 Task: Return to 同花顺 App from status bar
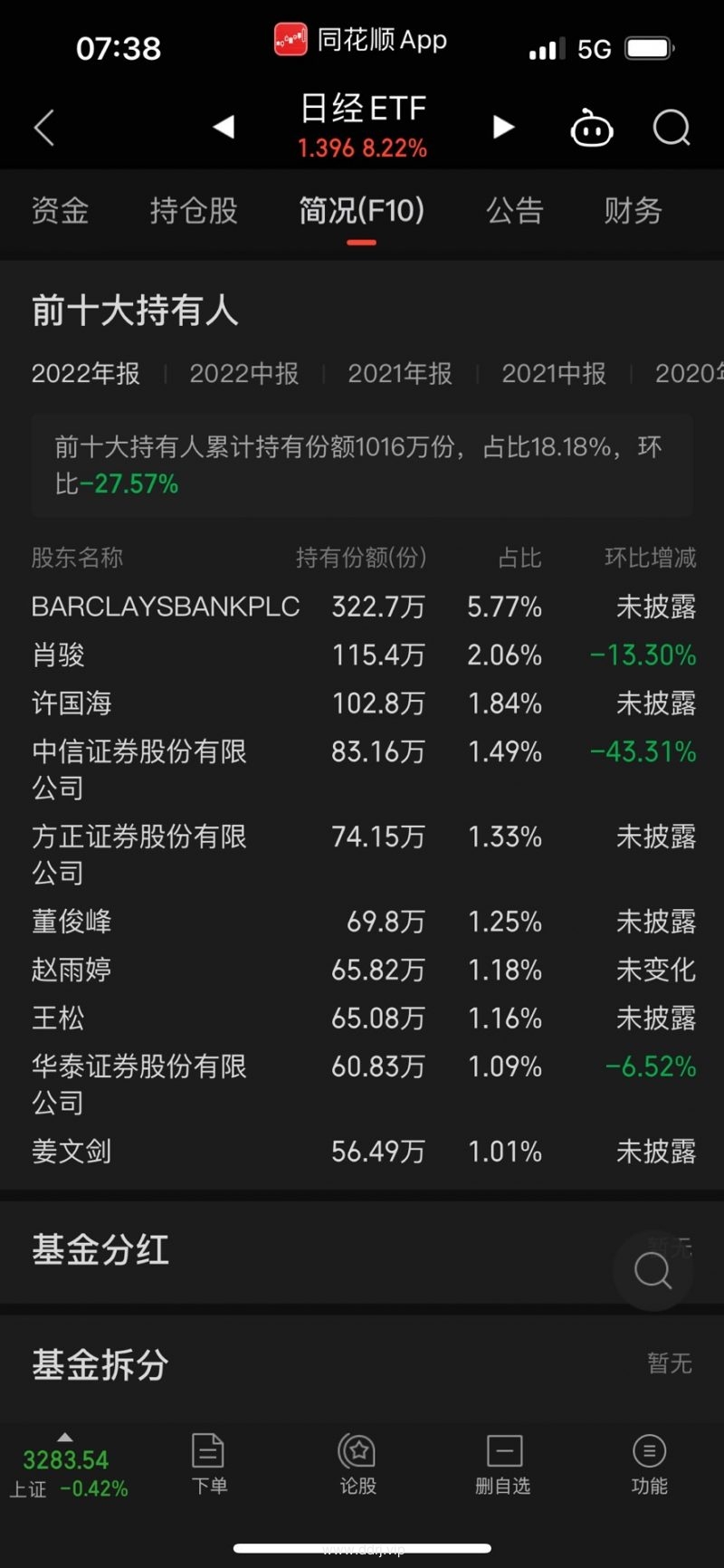[x=361, y=40]
